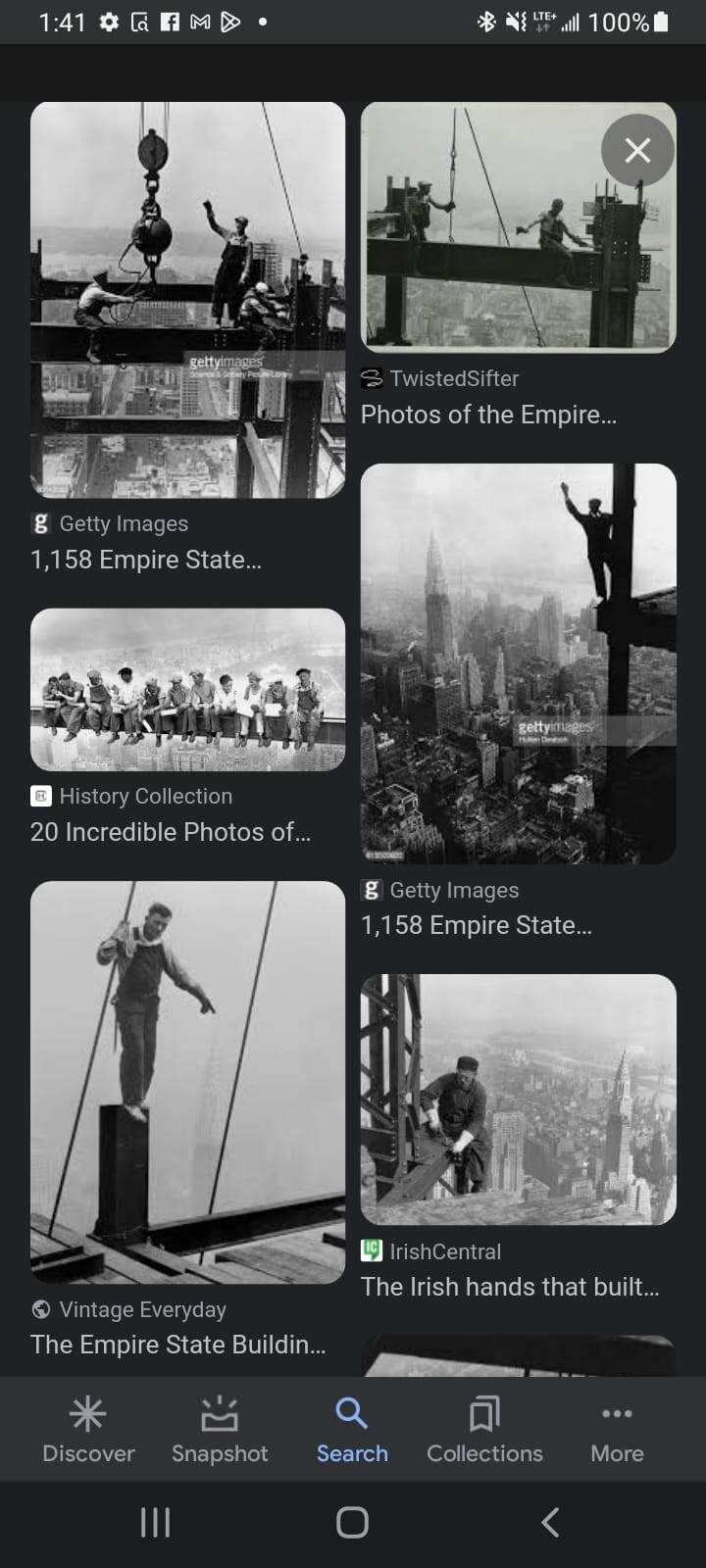Screen dimensions: 706x1568
Task: Close the image results overlay
Action: click(637, 150)
